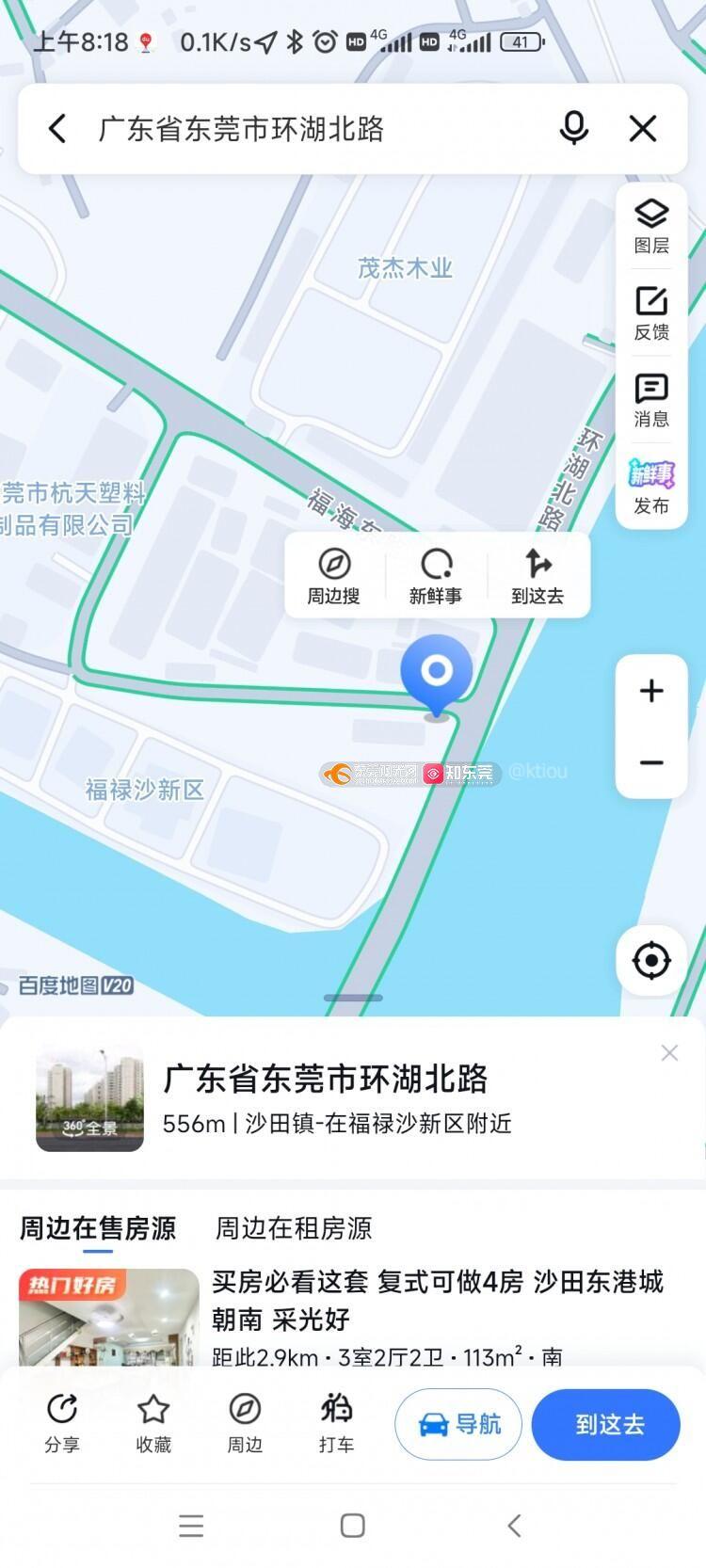Zoom out on the map
706x1568 pixels.
[x=651, y=762]
